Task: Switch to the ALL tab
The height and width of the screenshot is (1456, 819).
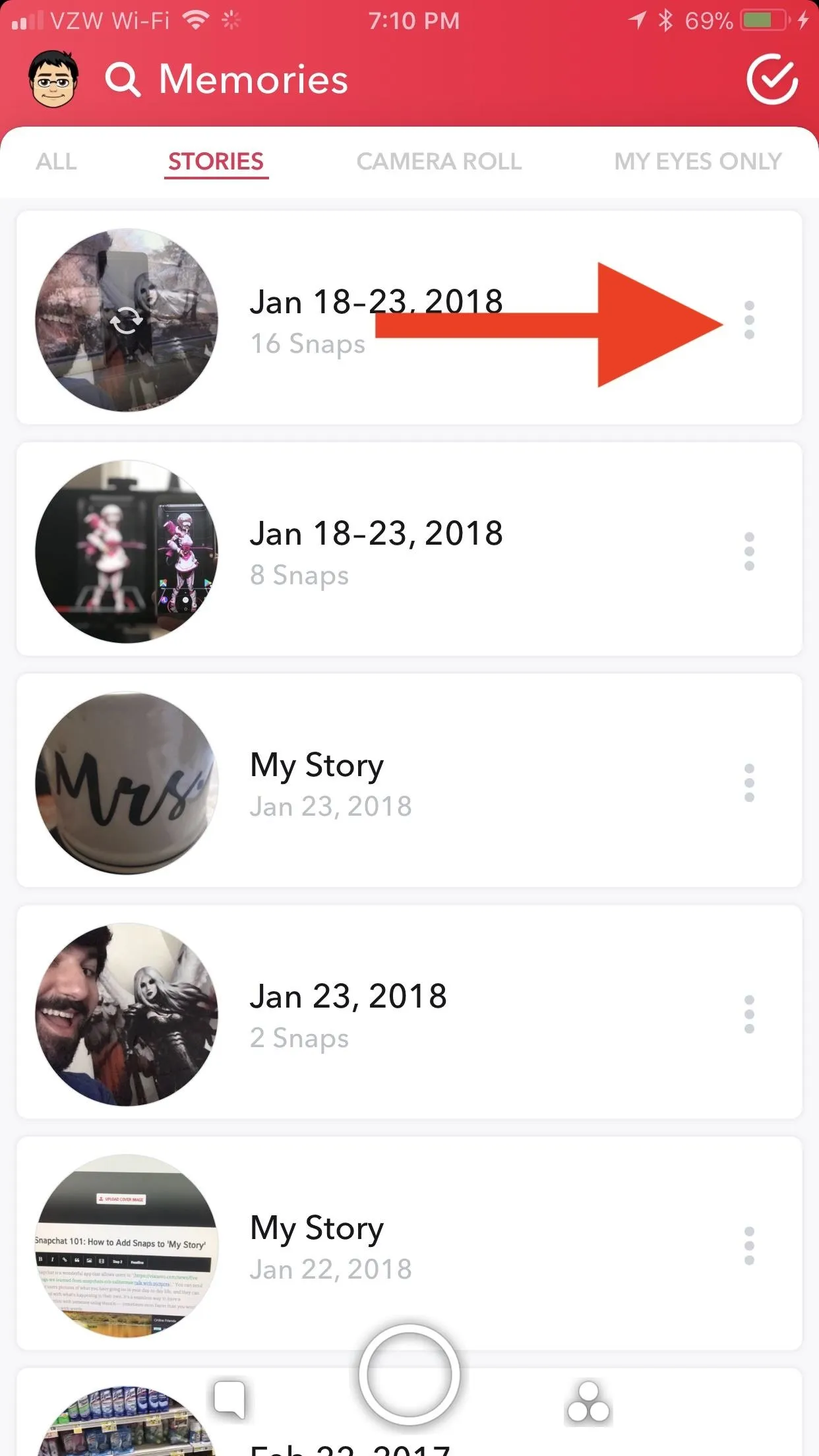Action: tap(56, 162)
